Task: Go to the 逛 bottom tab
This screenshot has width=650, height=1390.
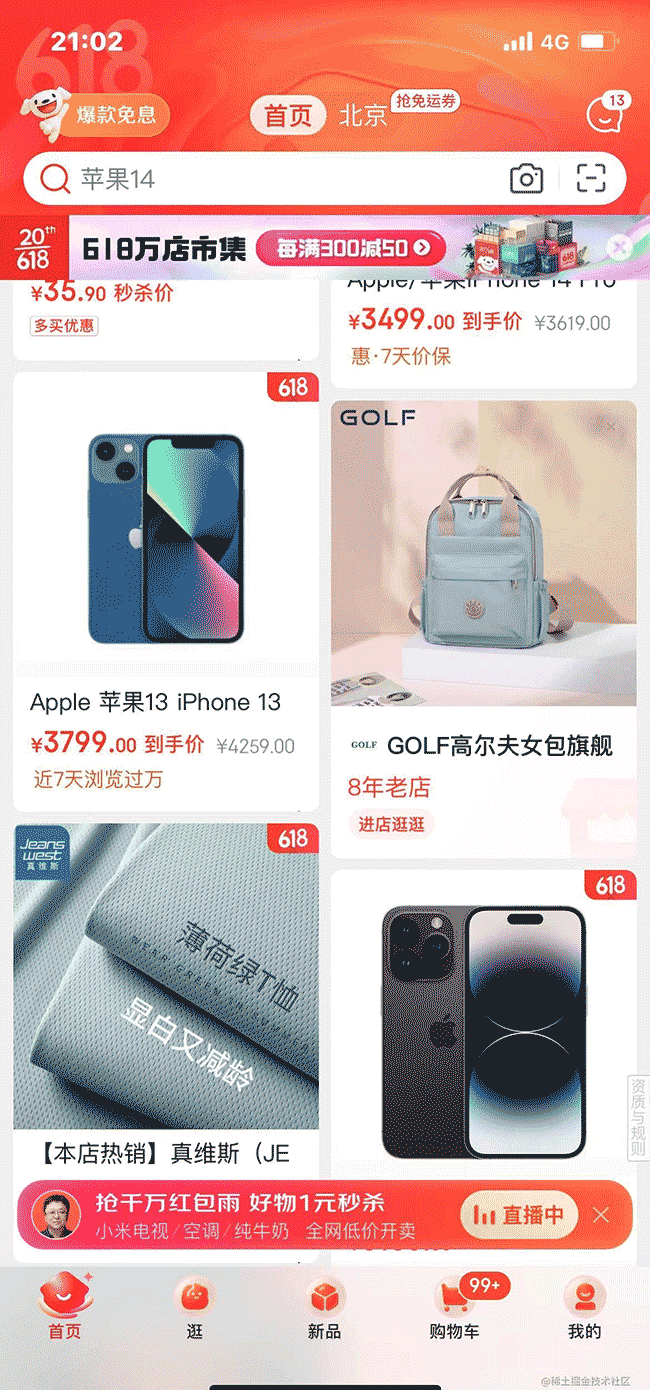Action: click(194, 1310)
